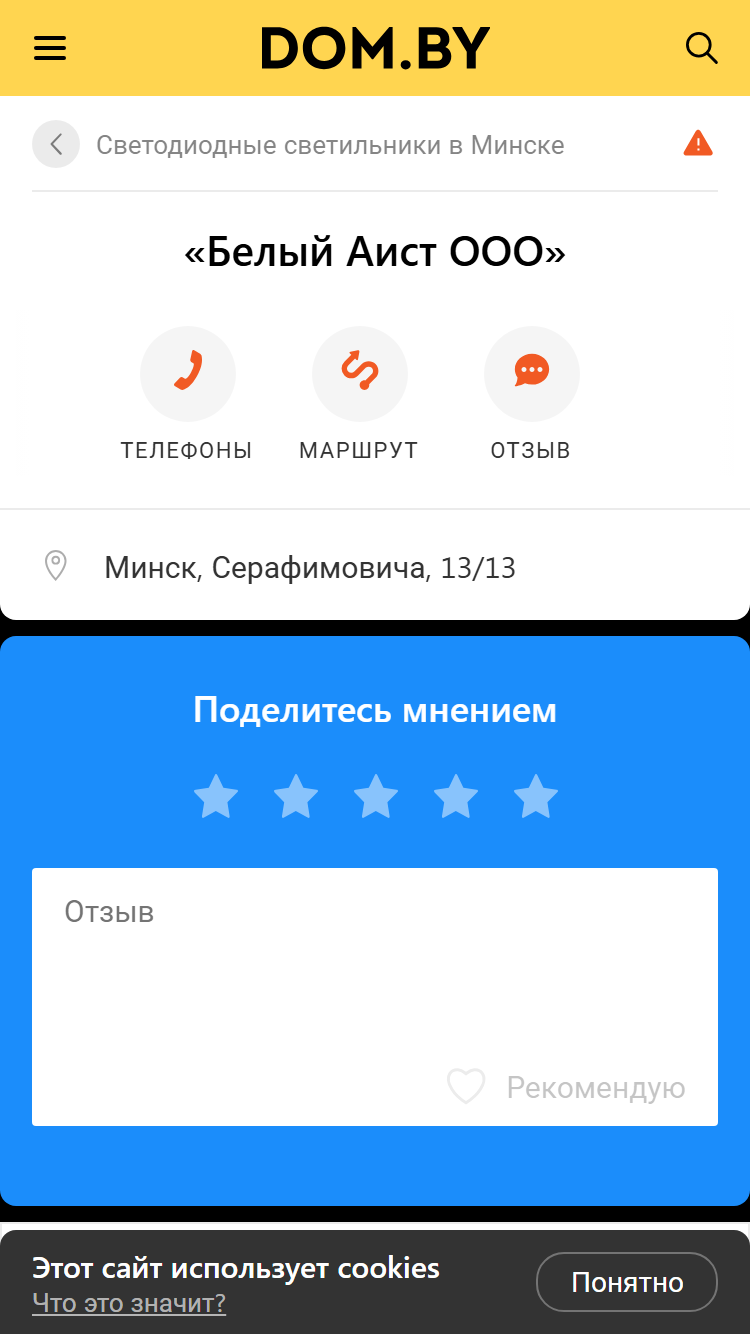Report an error with the warning triangle

coord(698,144)
